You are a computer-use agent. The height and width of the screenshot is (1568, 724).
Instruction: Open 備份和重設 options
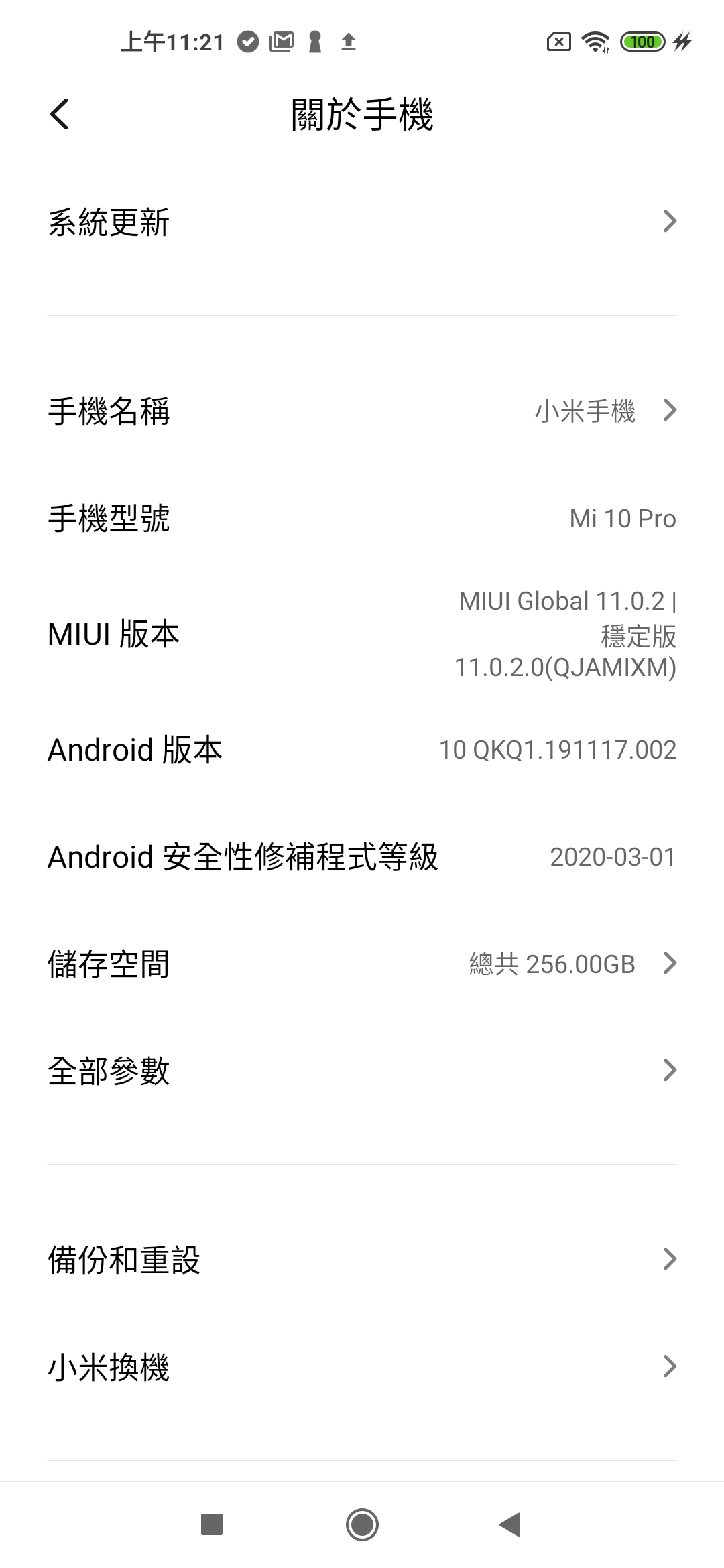(362, 1260)
